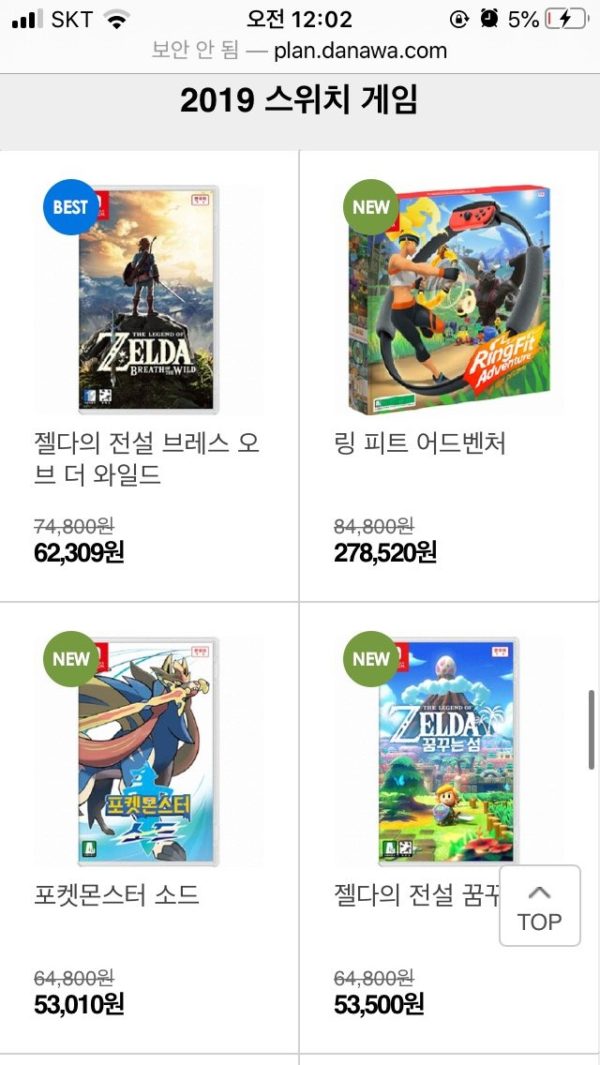View the Ring Fit Adventure product card
Image resolution: width=600 pixels, height=1065 pixels.
[x=448, y=300]
